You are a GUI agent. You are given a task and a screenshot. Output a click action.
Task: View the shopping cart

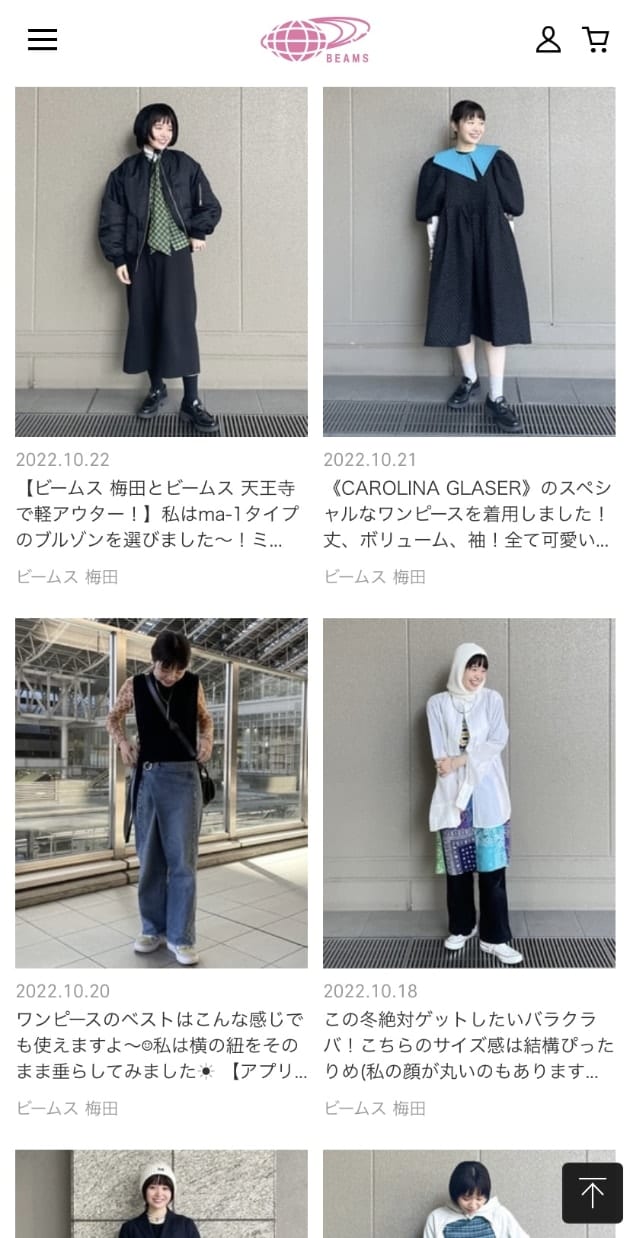pyautogui.click(x=596, y=40)
